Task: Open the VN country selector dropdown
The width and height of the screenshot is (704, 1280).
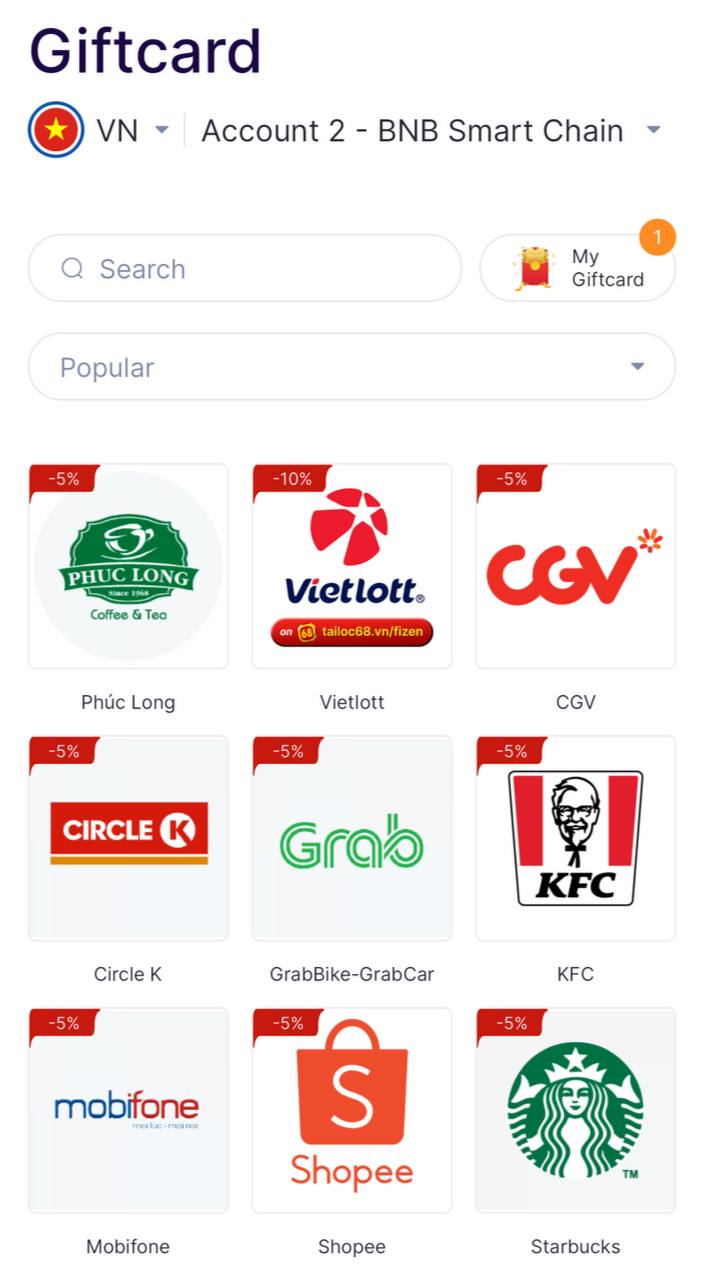Action: click(100, 130)
